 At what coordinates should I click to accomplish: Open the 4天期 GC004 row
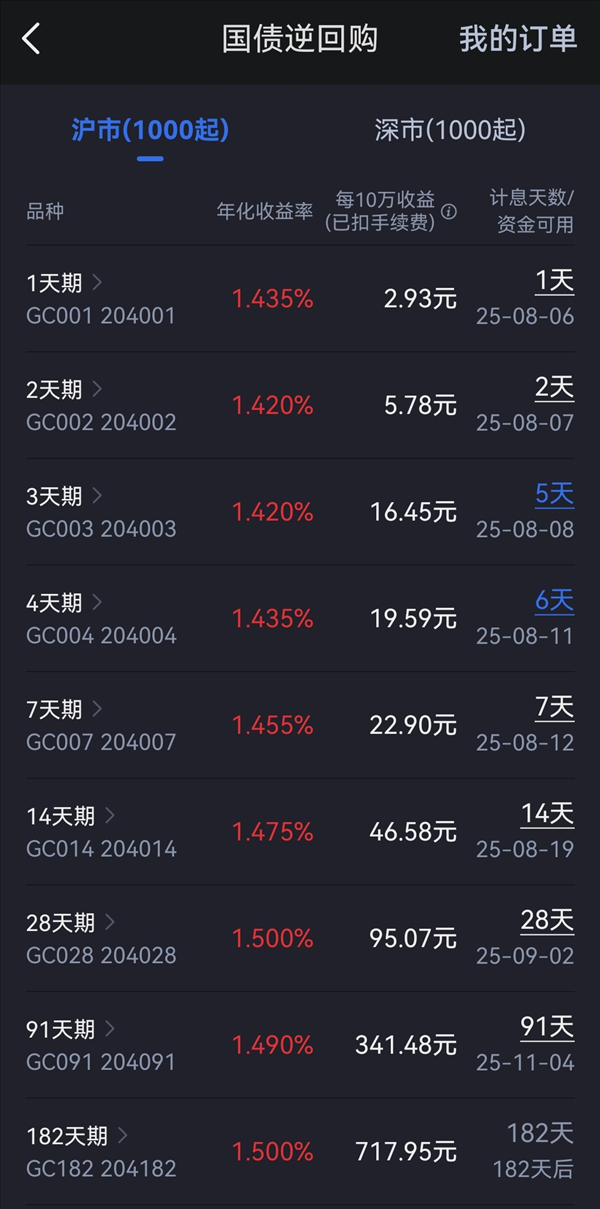300,619
